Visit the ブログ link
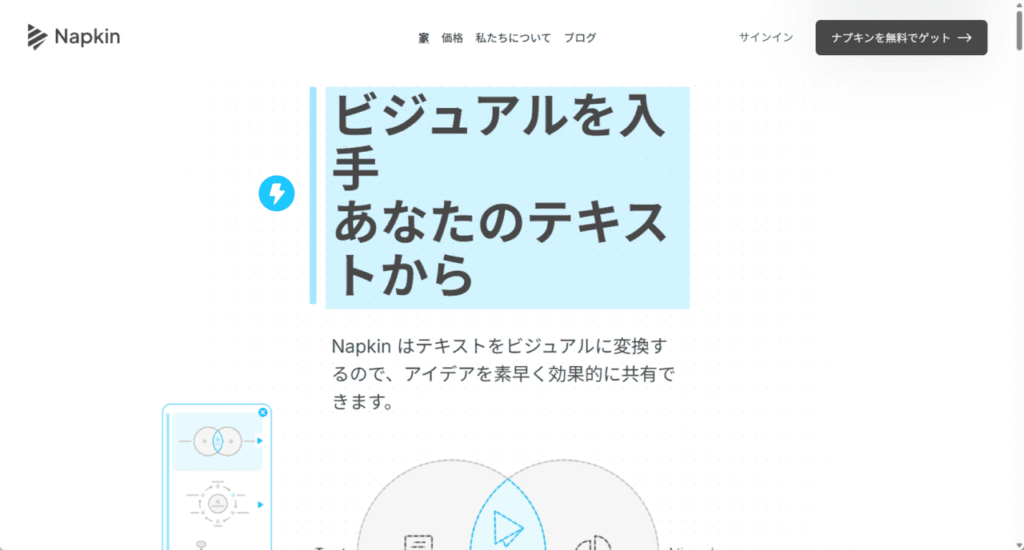 pos(580,38)
